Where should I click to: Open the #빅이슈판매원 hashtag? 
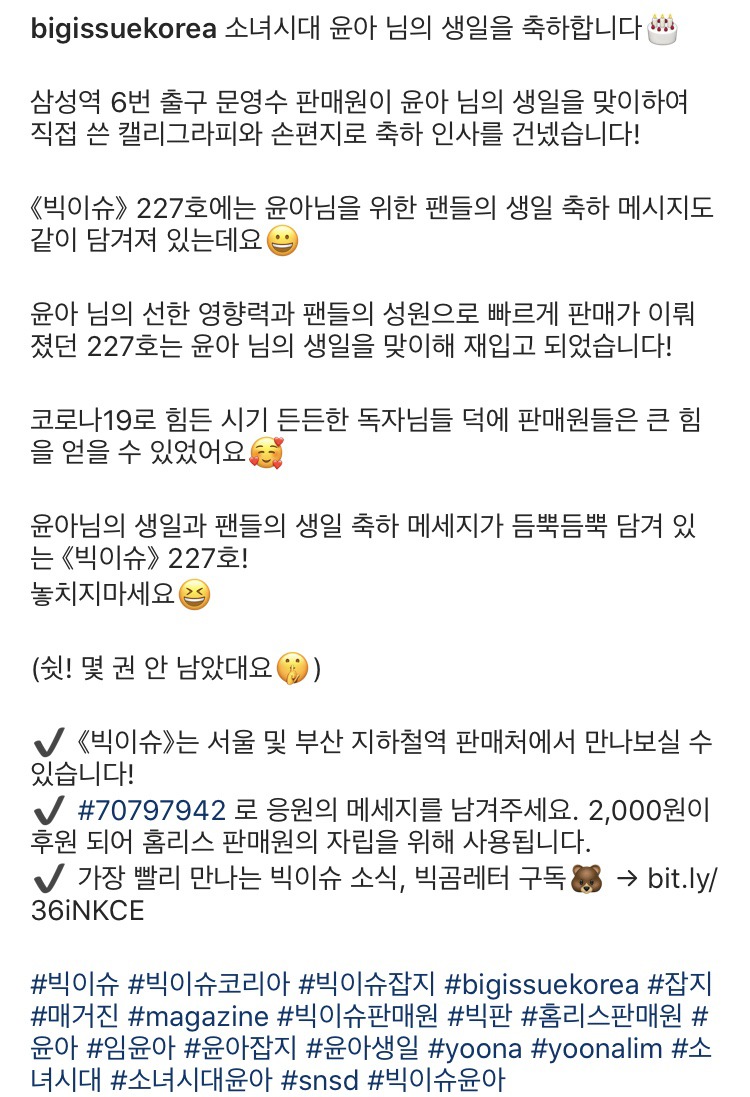[357, 1017]
